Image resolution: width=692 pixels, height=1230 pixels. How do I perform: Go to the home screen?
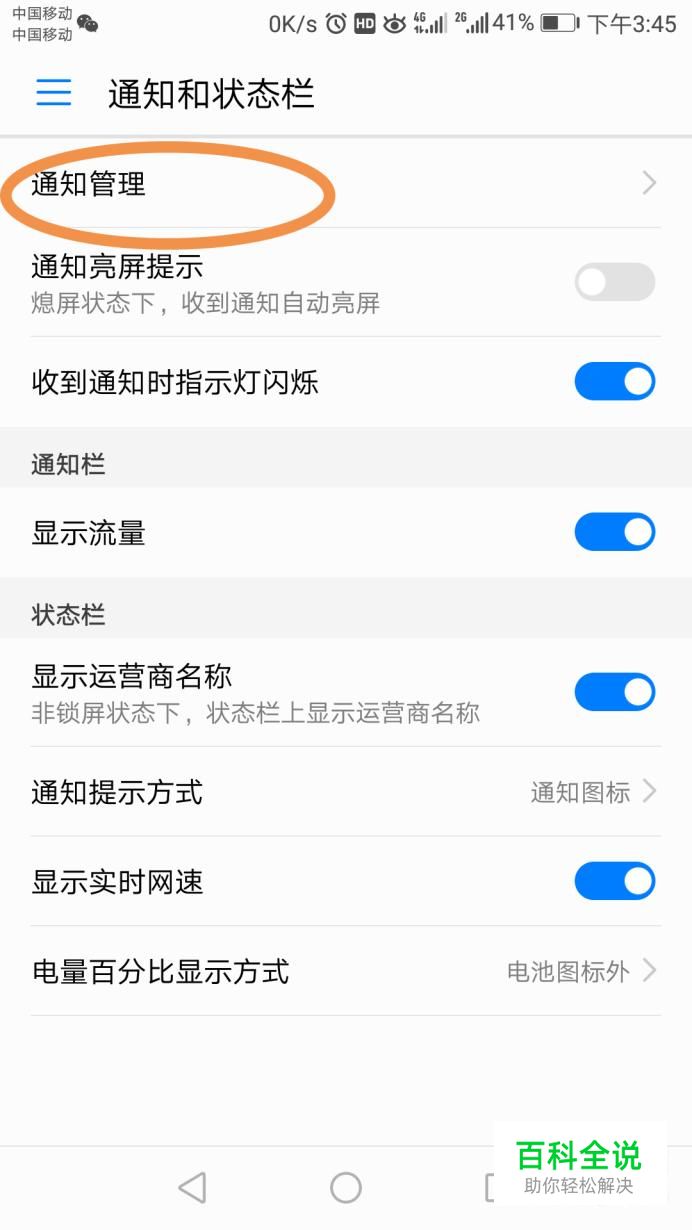[346, 1187]
